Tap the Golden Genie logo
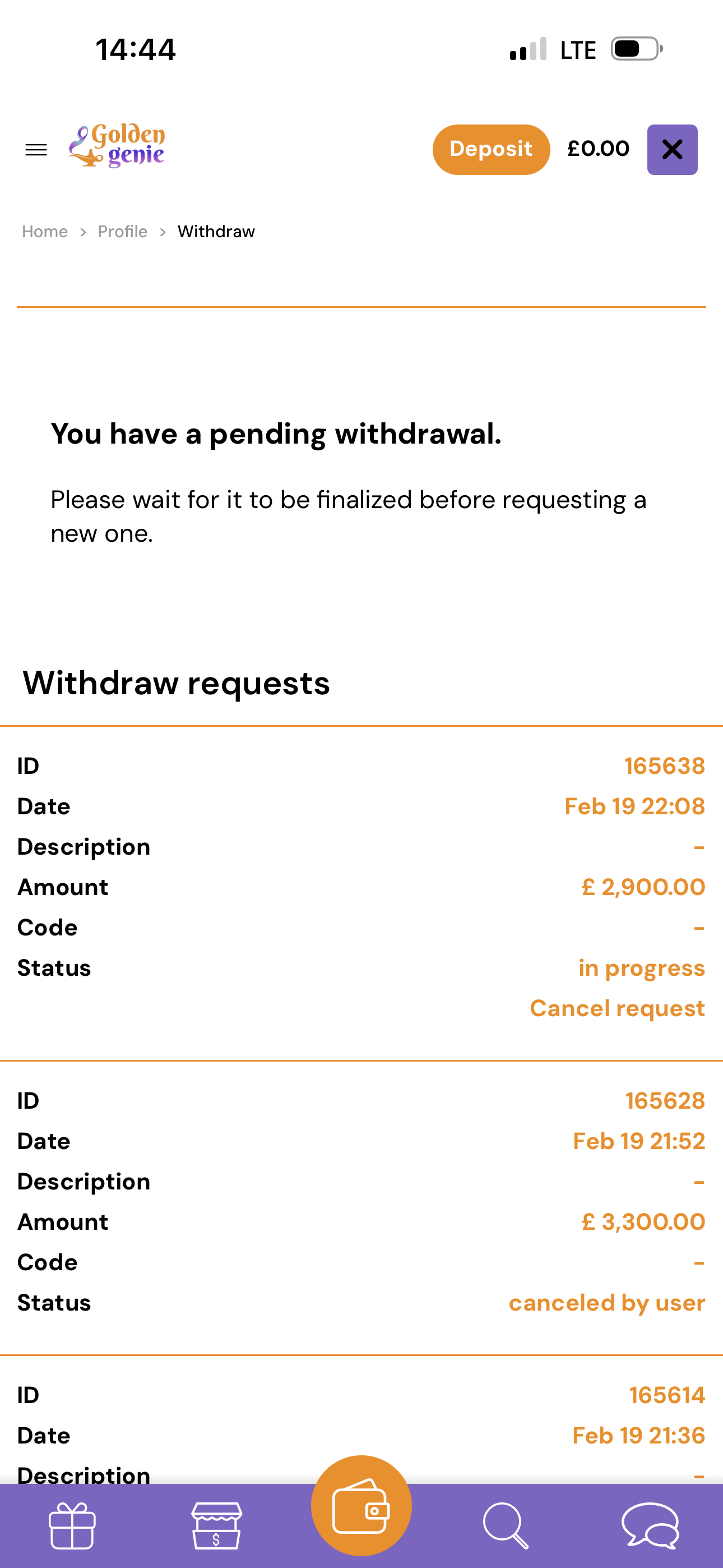Screen dimensions: 723x1568 pos(117,147)
